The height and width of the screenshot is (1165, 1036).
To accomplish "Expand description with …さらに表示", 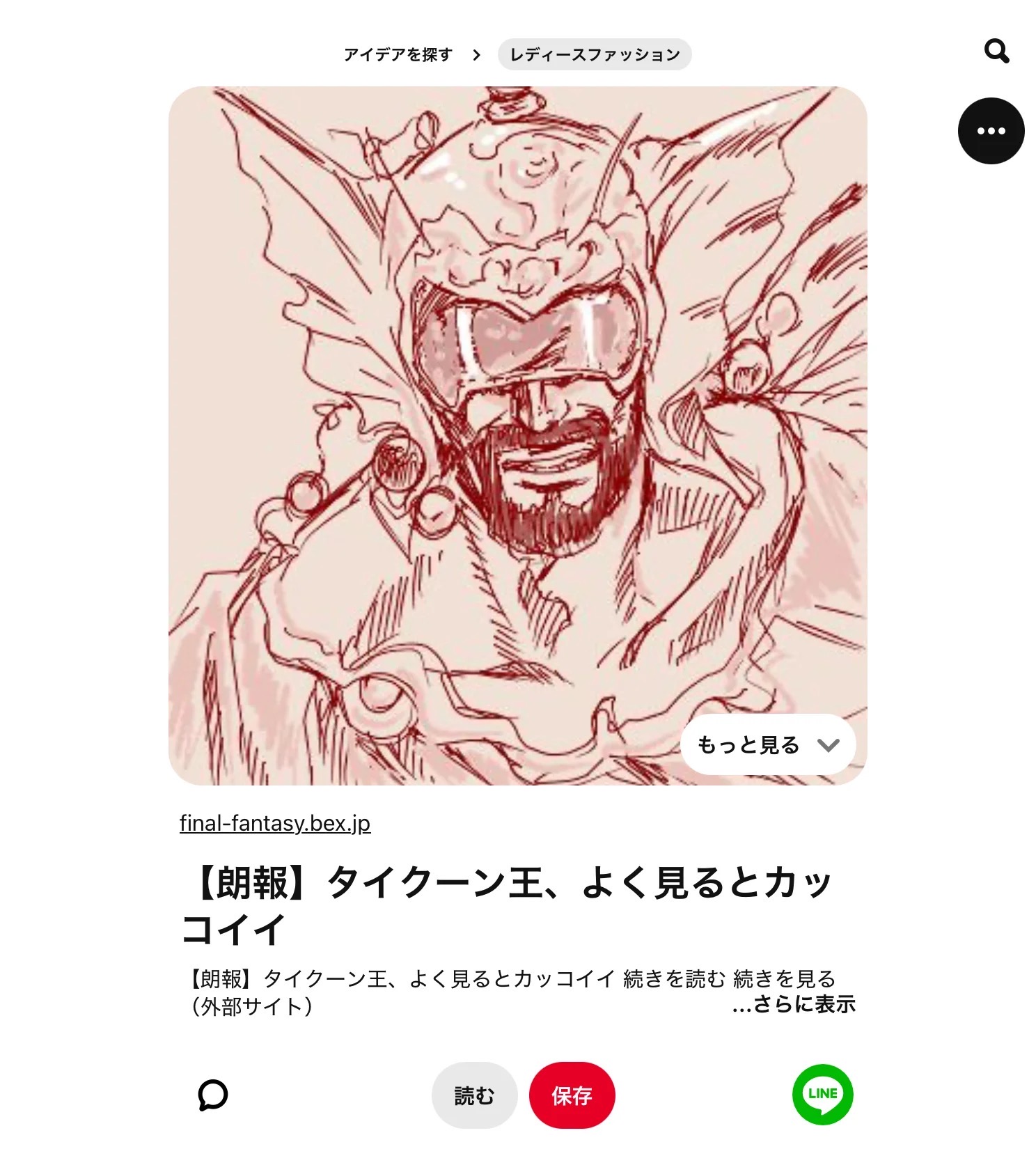I will (x=794, y=1004).
